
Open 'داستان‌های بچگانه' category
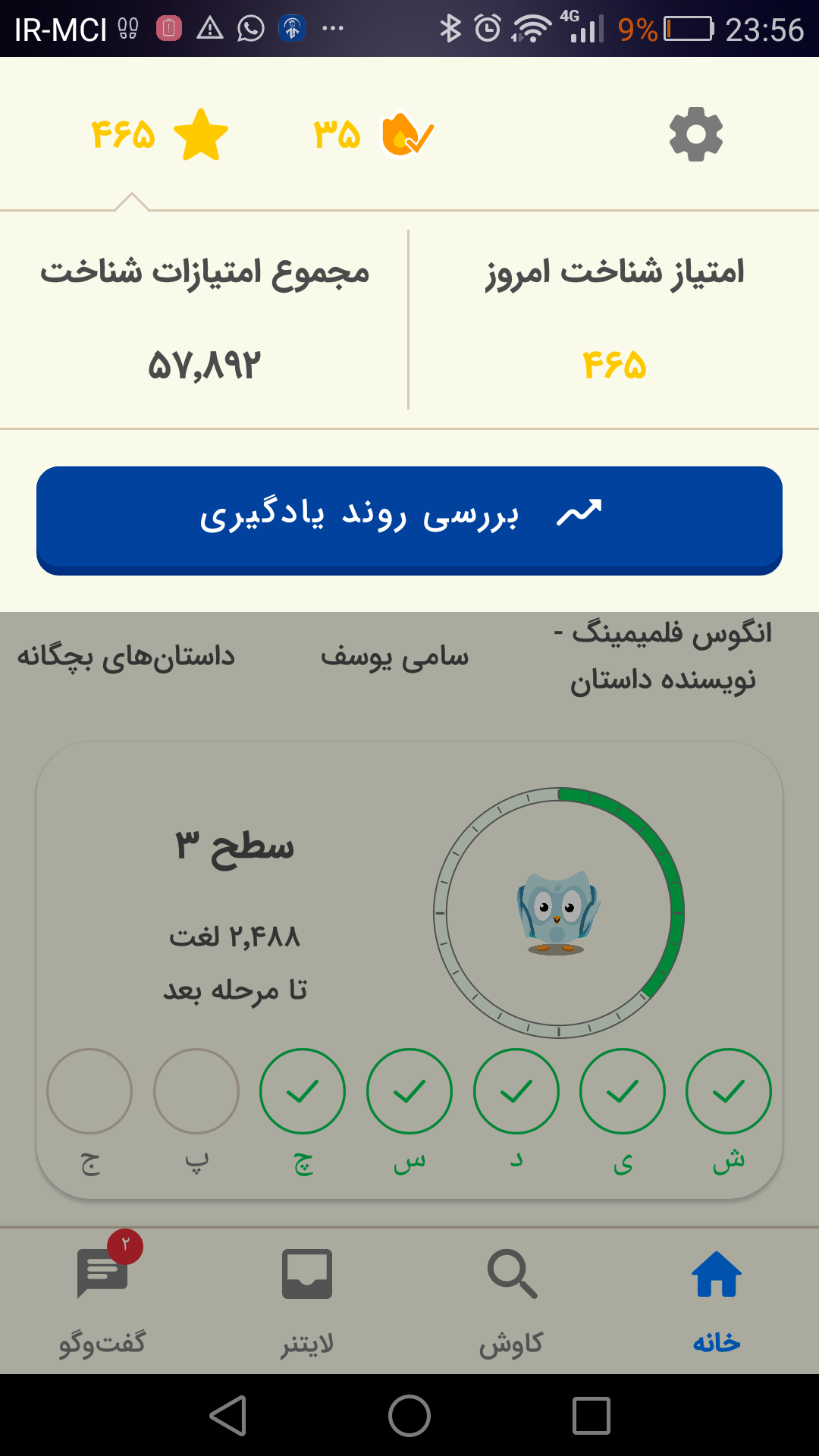(126, 656)
